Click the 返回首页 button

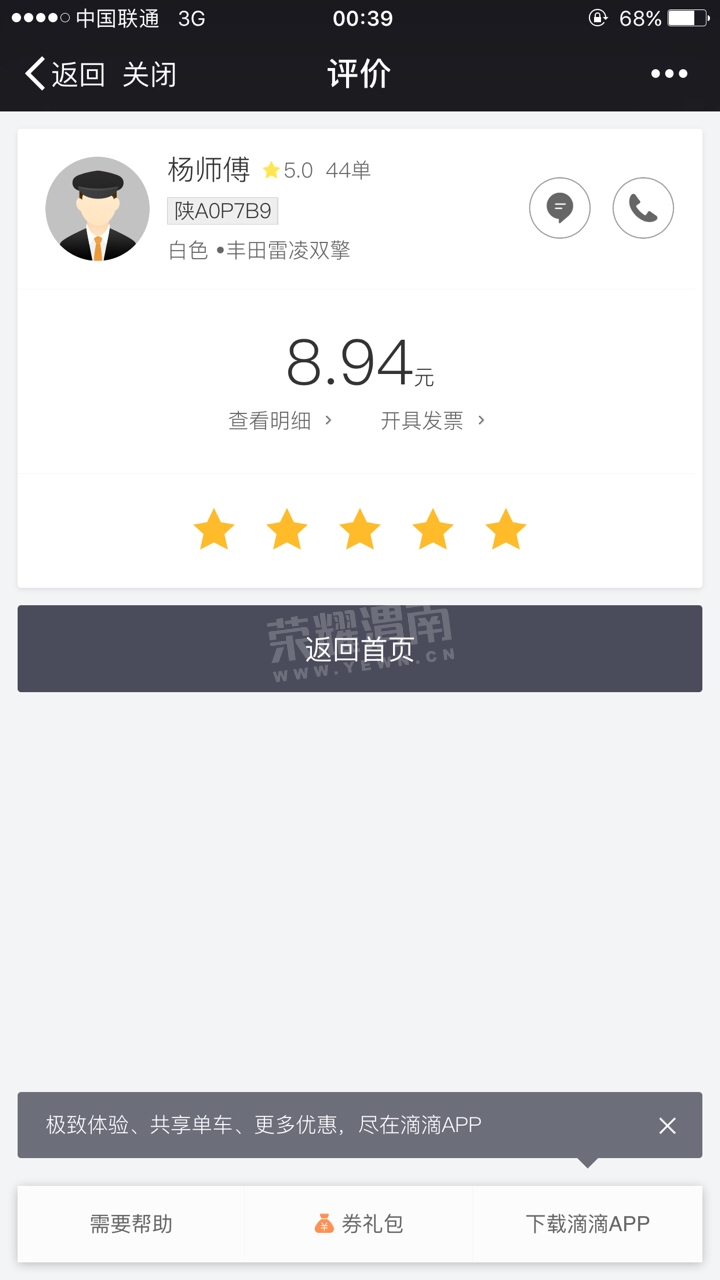360,648
